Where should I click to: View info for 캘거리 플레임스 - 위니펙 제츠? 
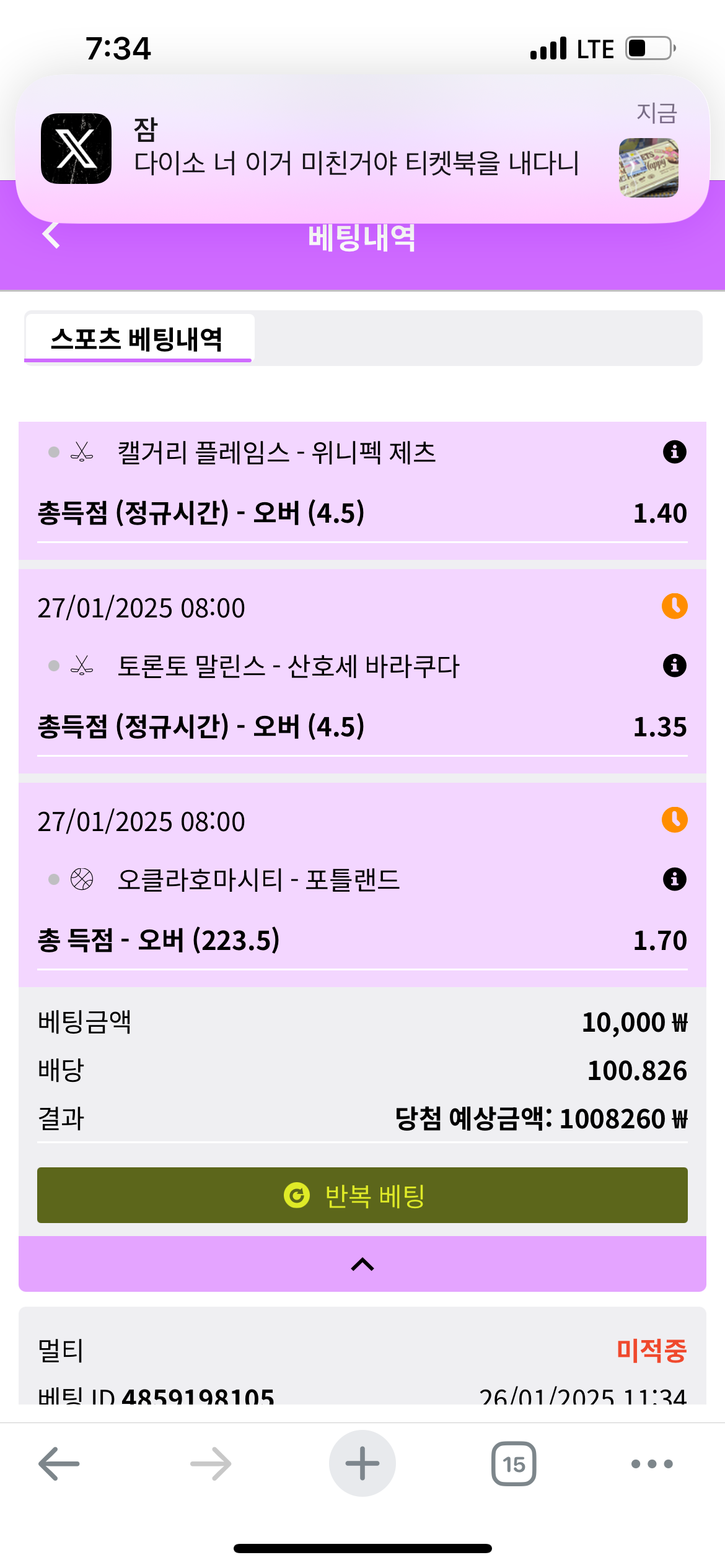pyautogui.click(x=674, y=452)
